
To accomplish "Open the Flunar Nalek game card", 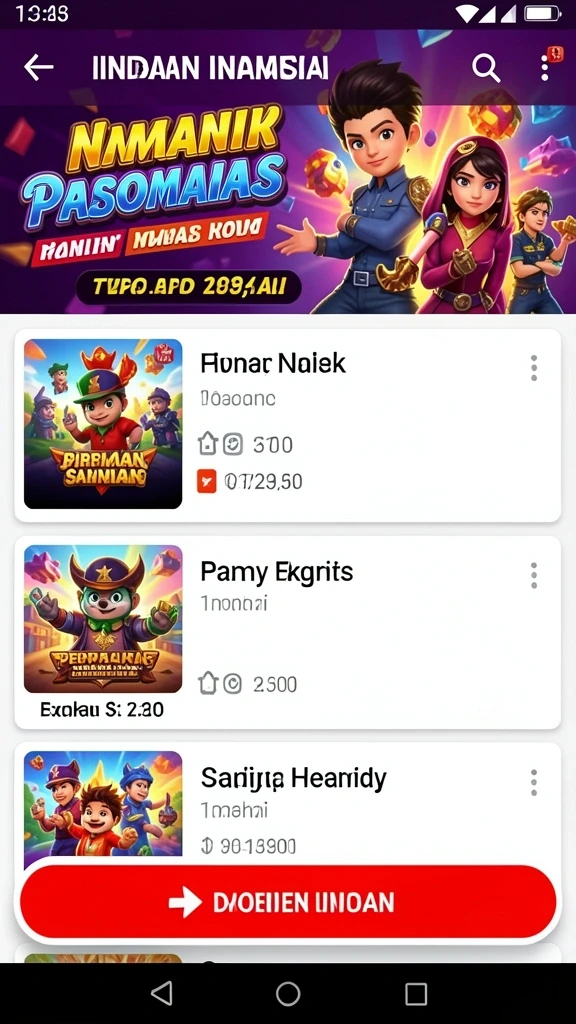I will tap(287, 425).
